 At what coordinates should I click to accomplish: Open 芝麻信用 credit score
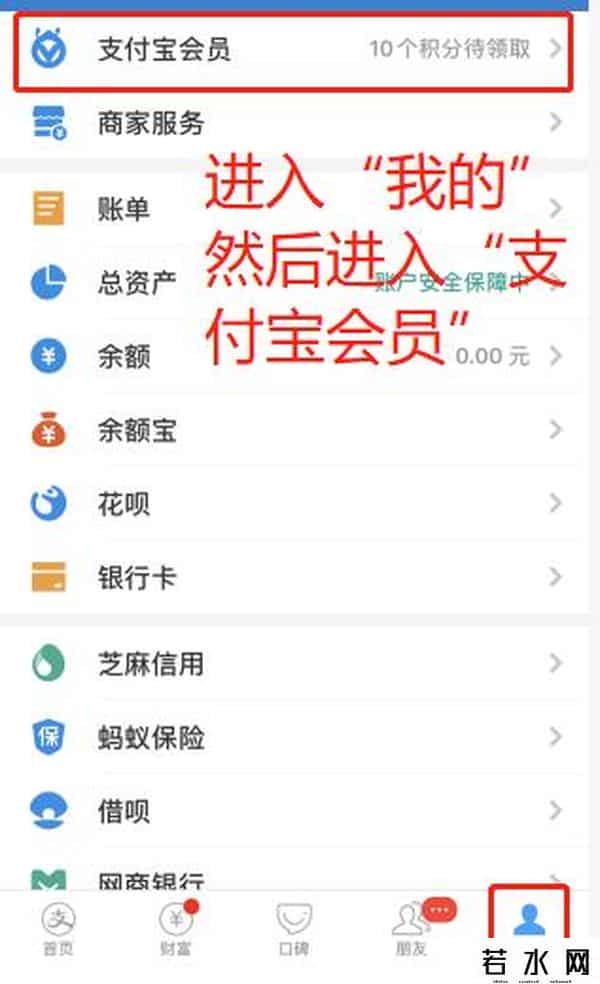click(290, 663)
